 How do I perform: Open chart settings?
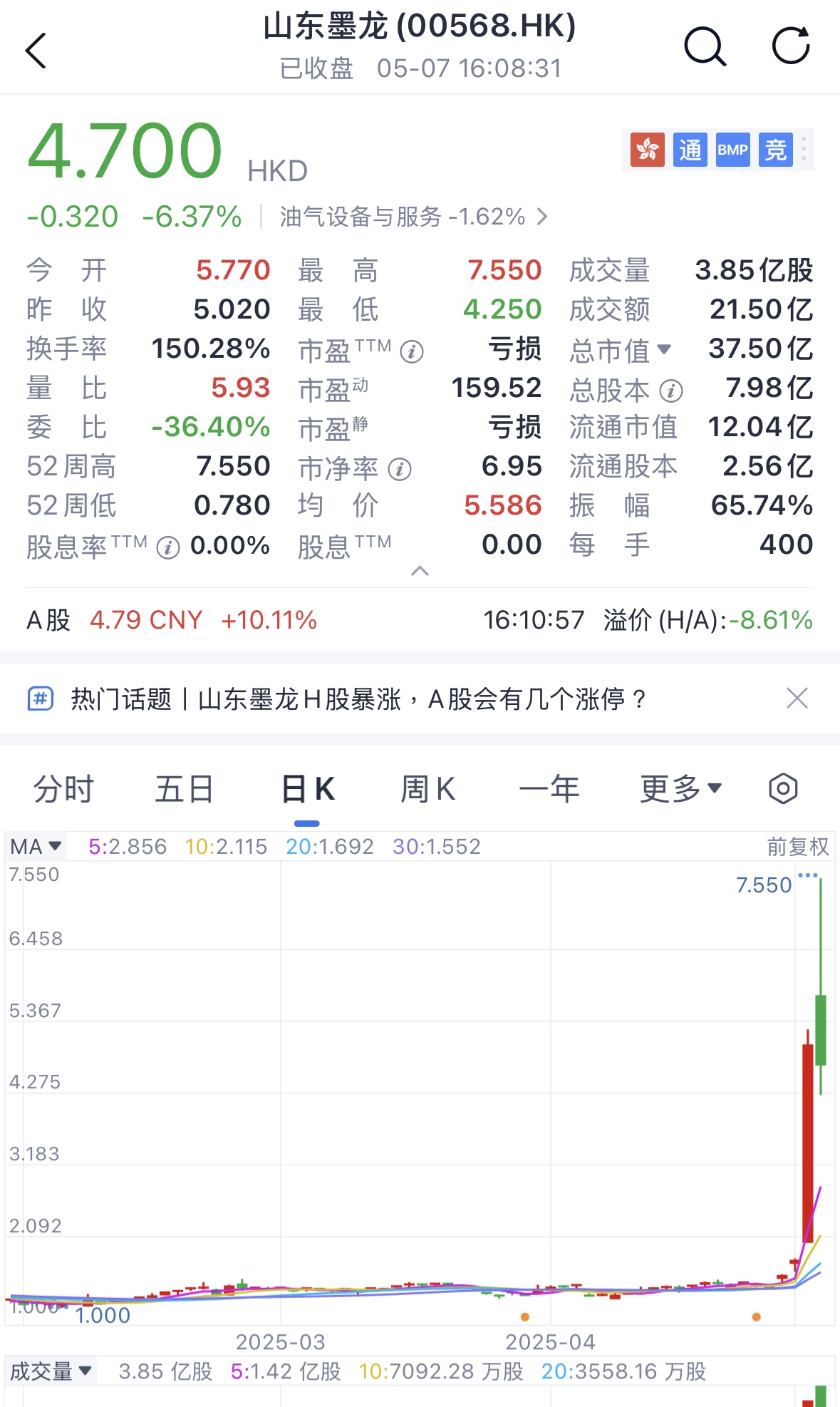click(x=783, y=789)
